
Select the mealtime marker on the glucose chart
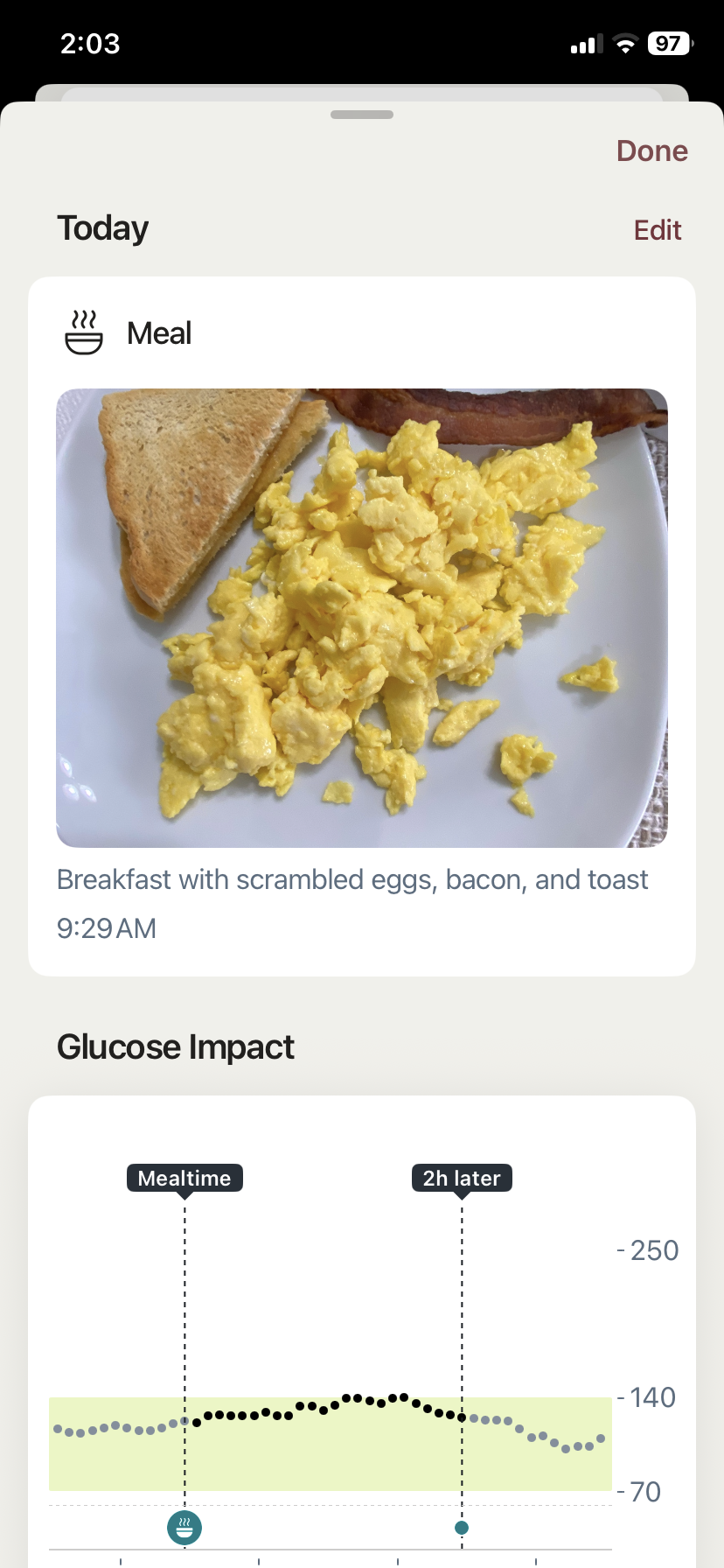184,1528
